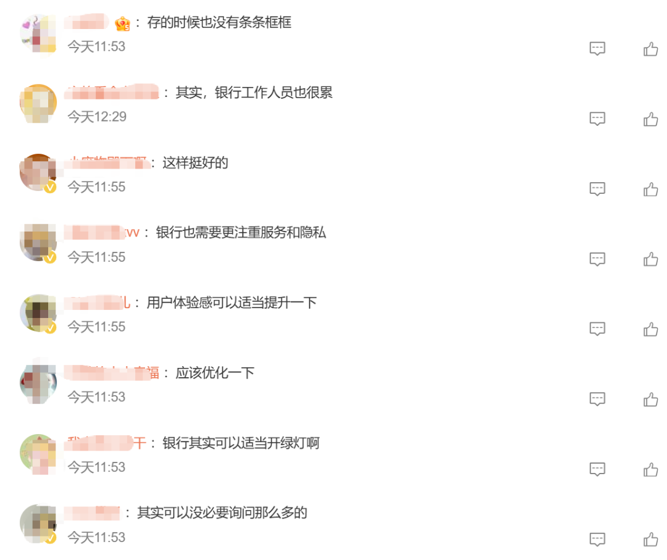Reply to the comment "银行也需要更注重服务和隐私"

click(x=598, y=259)
